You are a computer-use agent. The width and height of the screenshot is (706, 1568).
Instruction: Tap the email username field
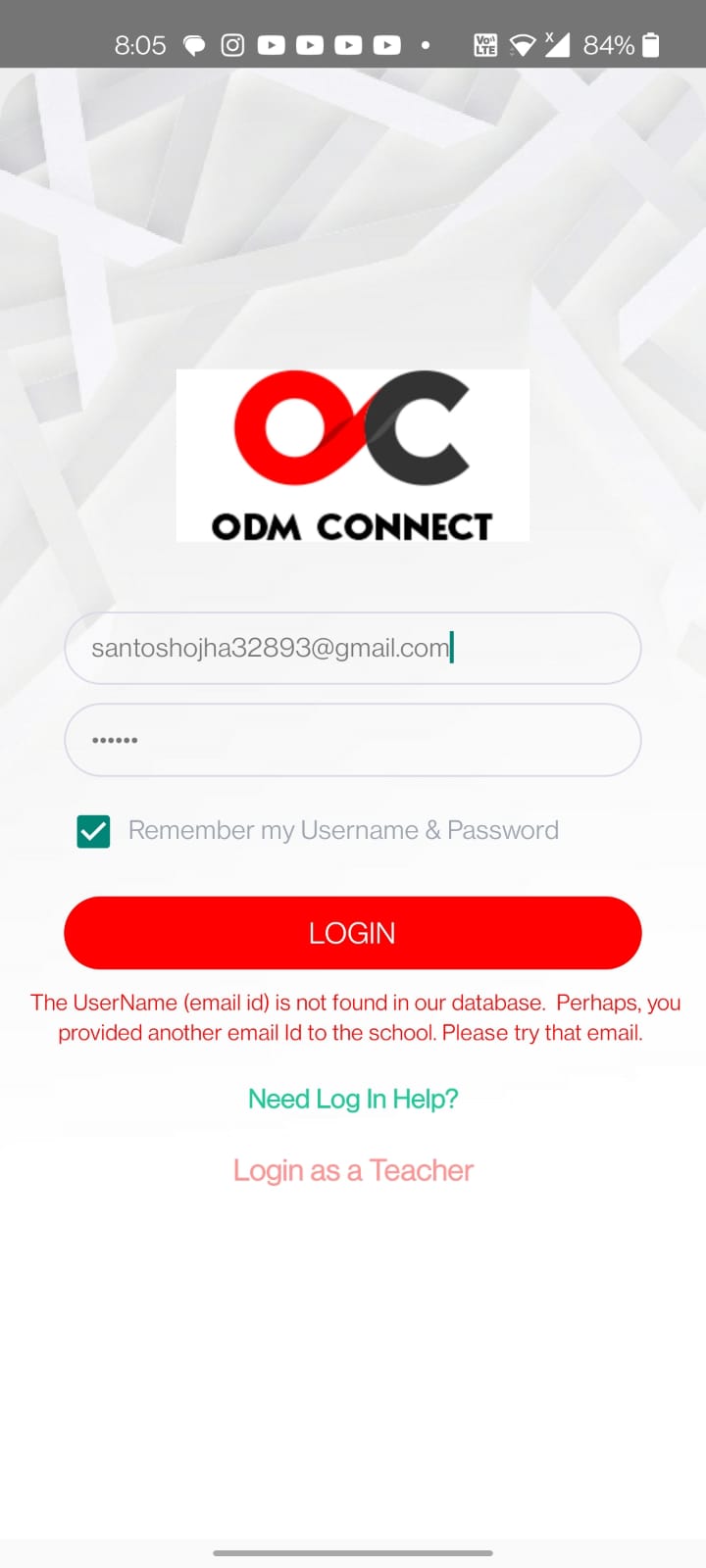click(x=352, y=648)
